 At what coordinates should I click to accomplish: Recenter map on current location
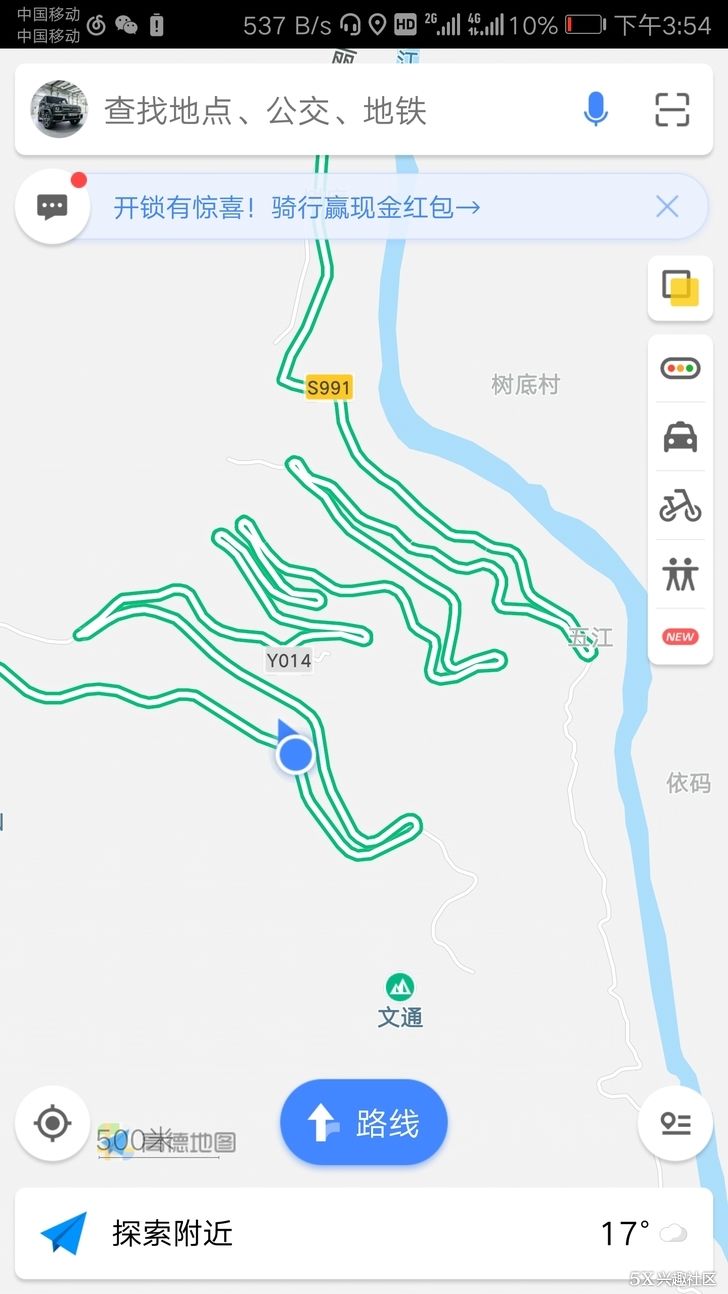(52, 1123)
